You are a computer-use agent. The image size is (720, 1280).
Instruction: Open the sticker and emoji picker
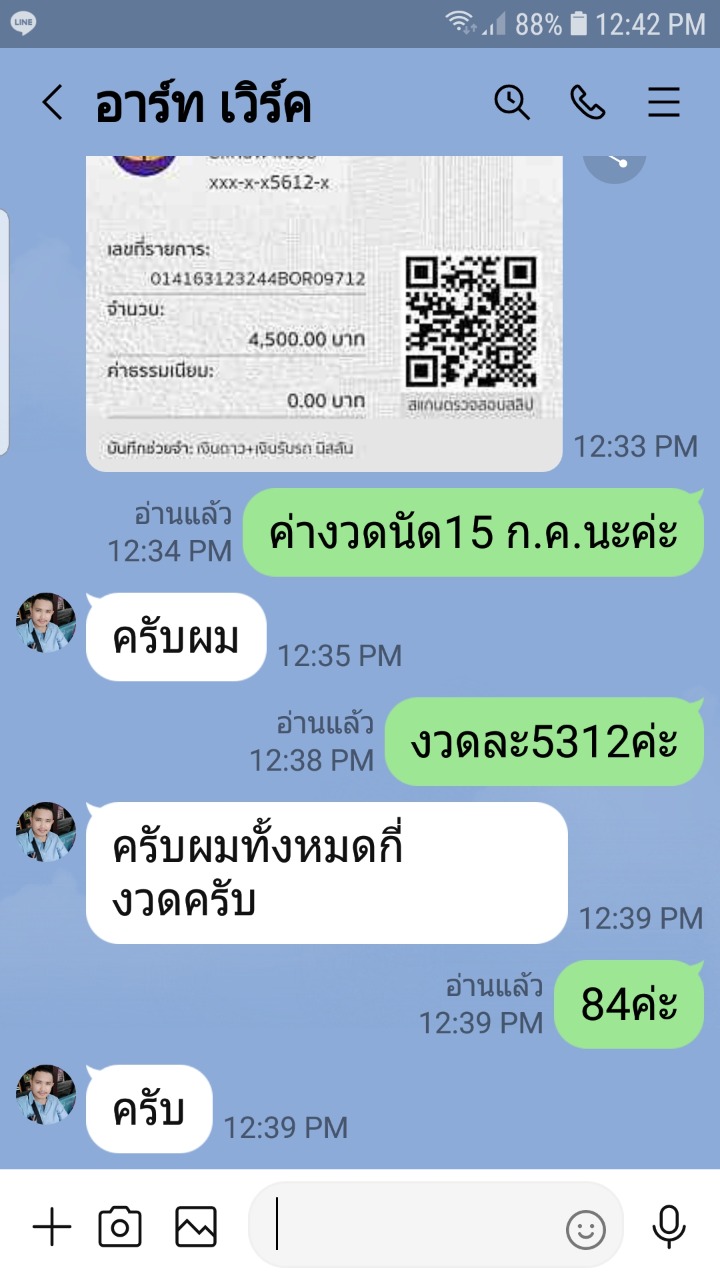tap(586, 1229)
